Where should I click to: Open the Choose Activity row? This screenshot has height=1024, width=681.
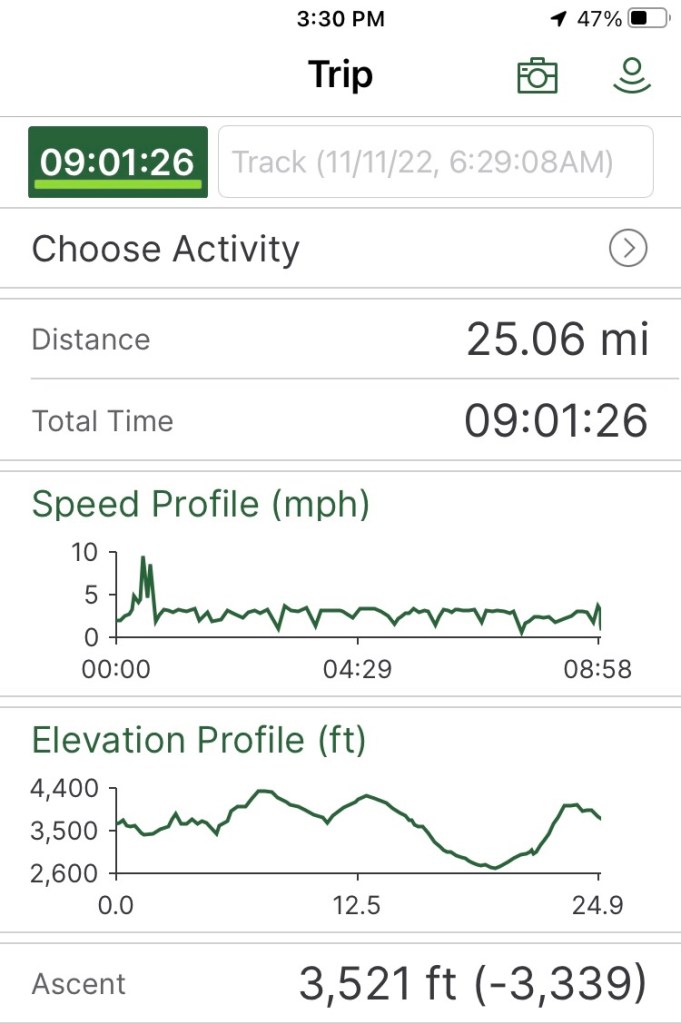(340, 248)
